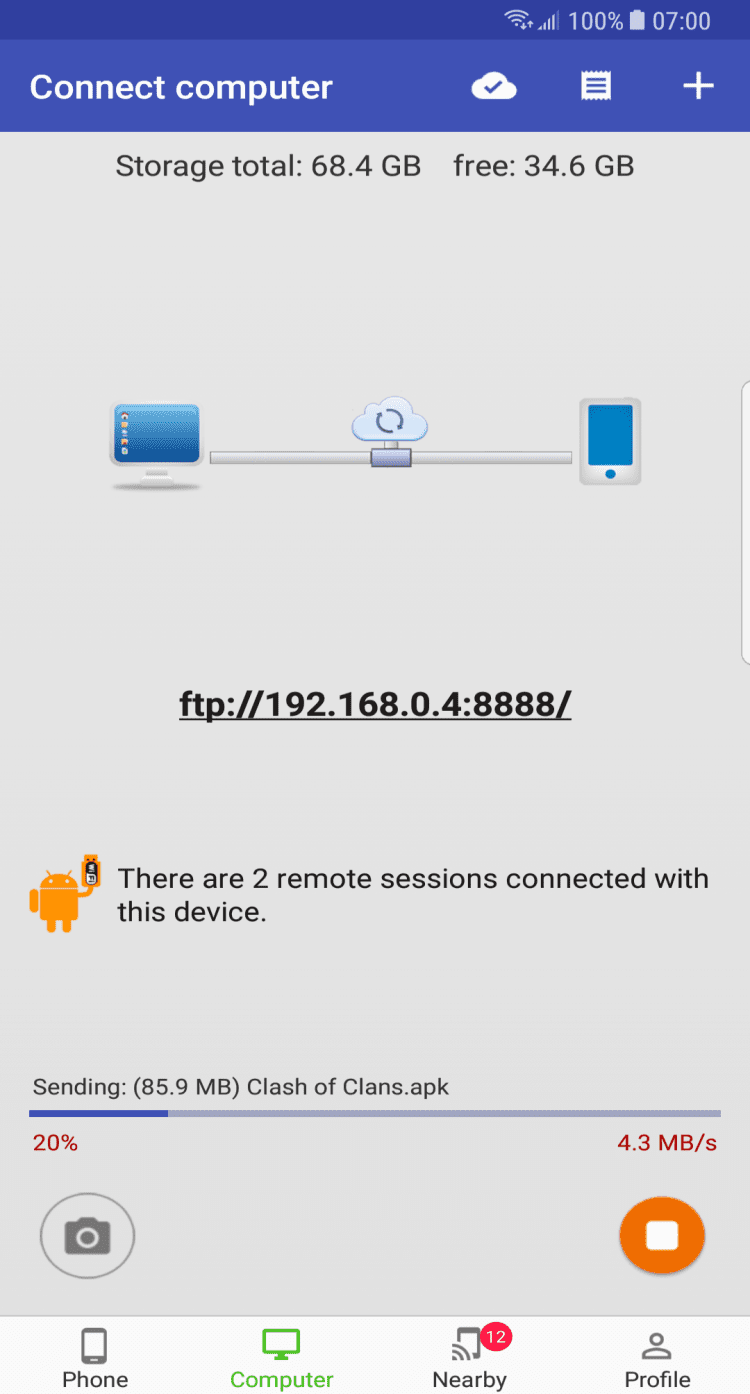The image size is (750, 1394).
Task: Go to the Nearby tab
Action: [x=469, y=1359]
